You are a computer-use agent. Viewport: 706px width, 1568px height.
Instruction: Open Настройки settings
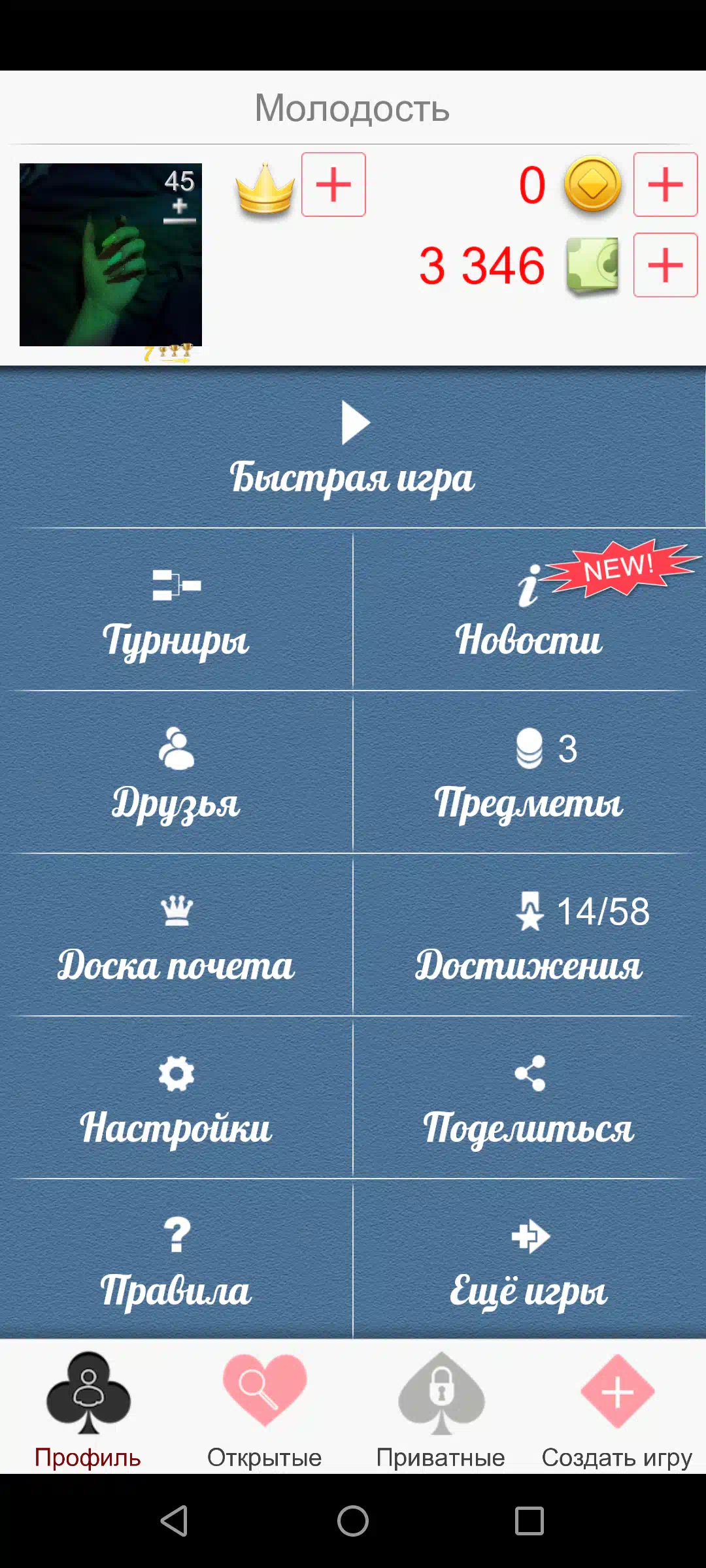pos(176,1098)
